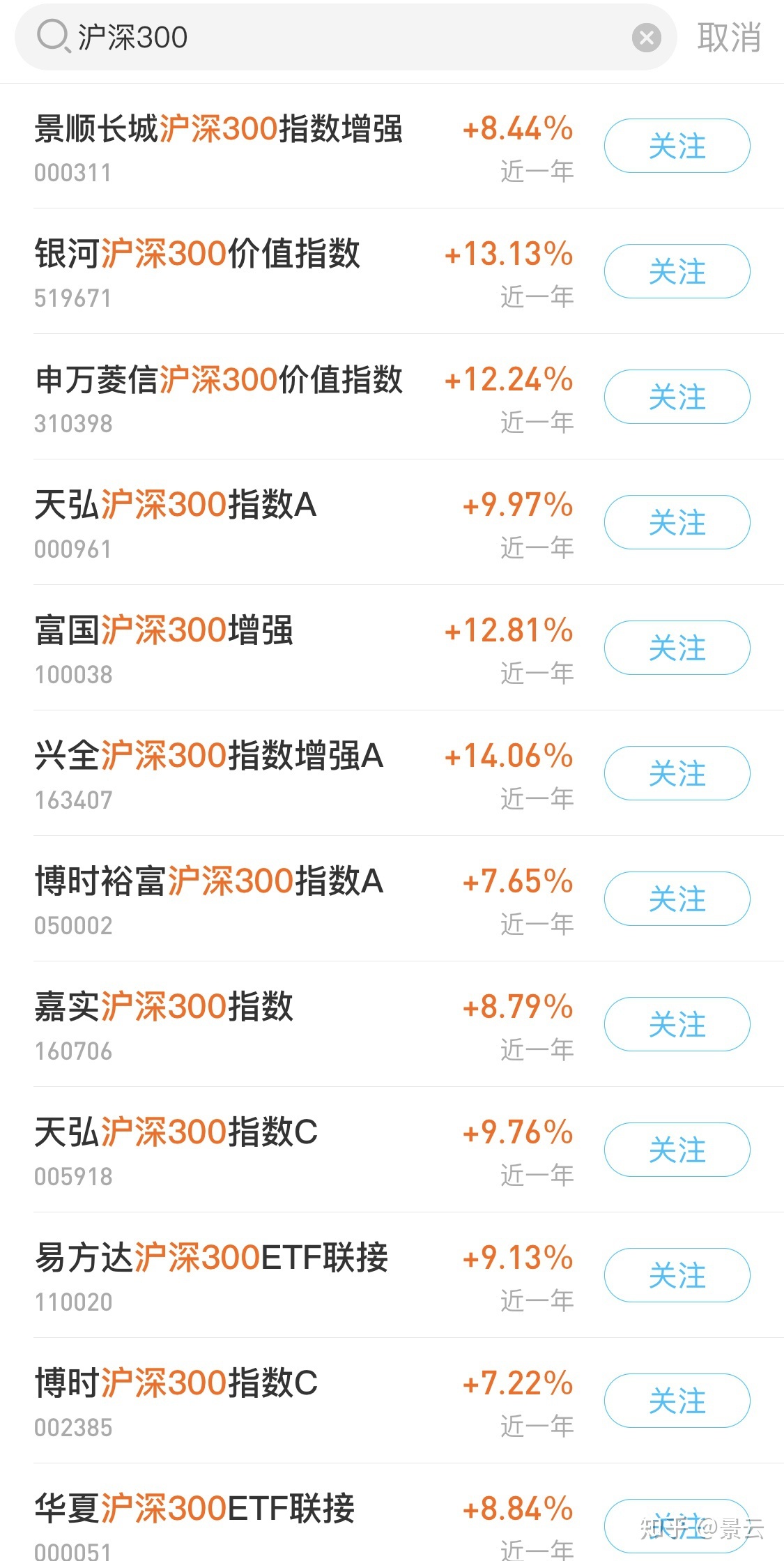784x1561 pixels.
Task: Add 天弘沪深300指数C to followed funds
Action: (677, 1150)
